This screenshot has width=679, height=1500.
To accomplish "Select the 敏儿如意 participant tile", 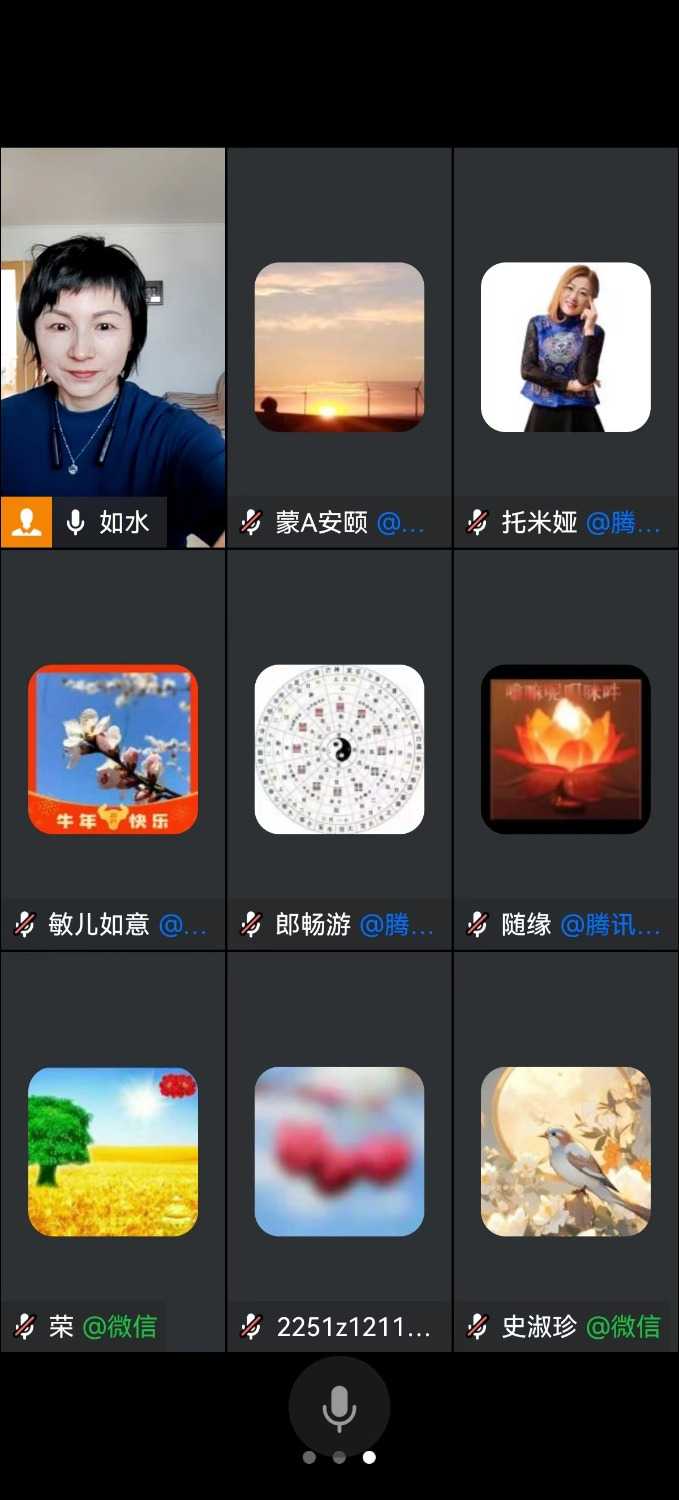I will (x=113, y=749).
